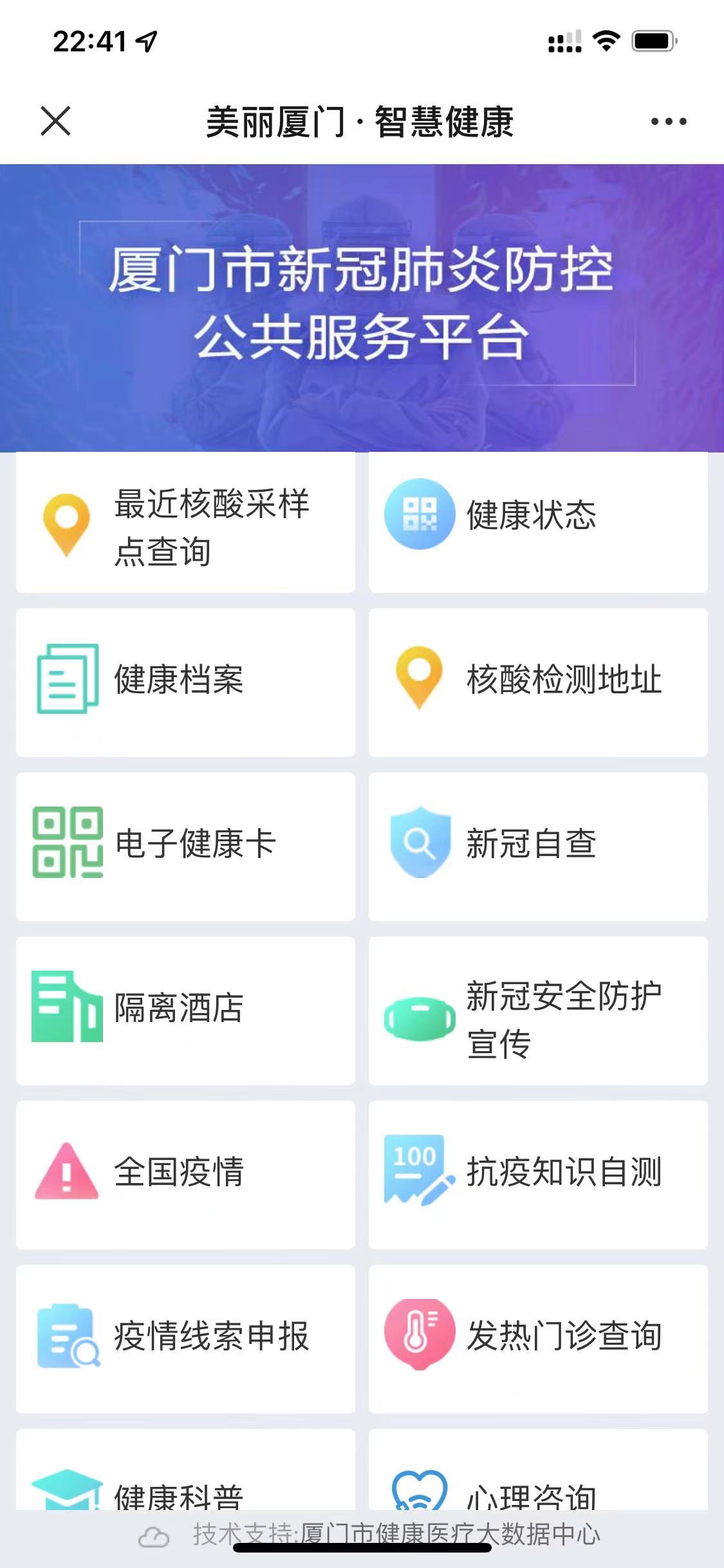Image resolution: width=724 pixels, height=1568 pixels.
Task: View 全国疫情 status
Action: click(x=185, y=1173)
